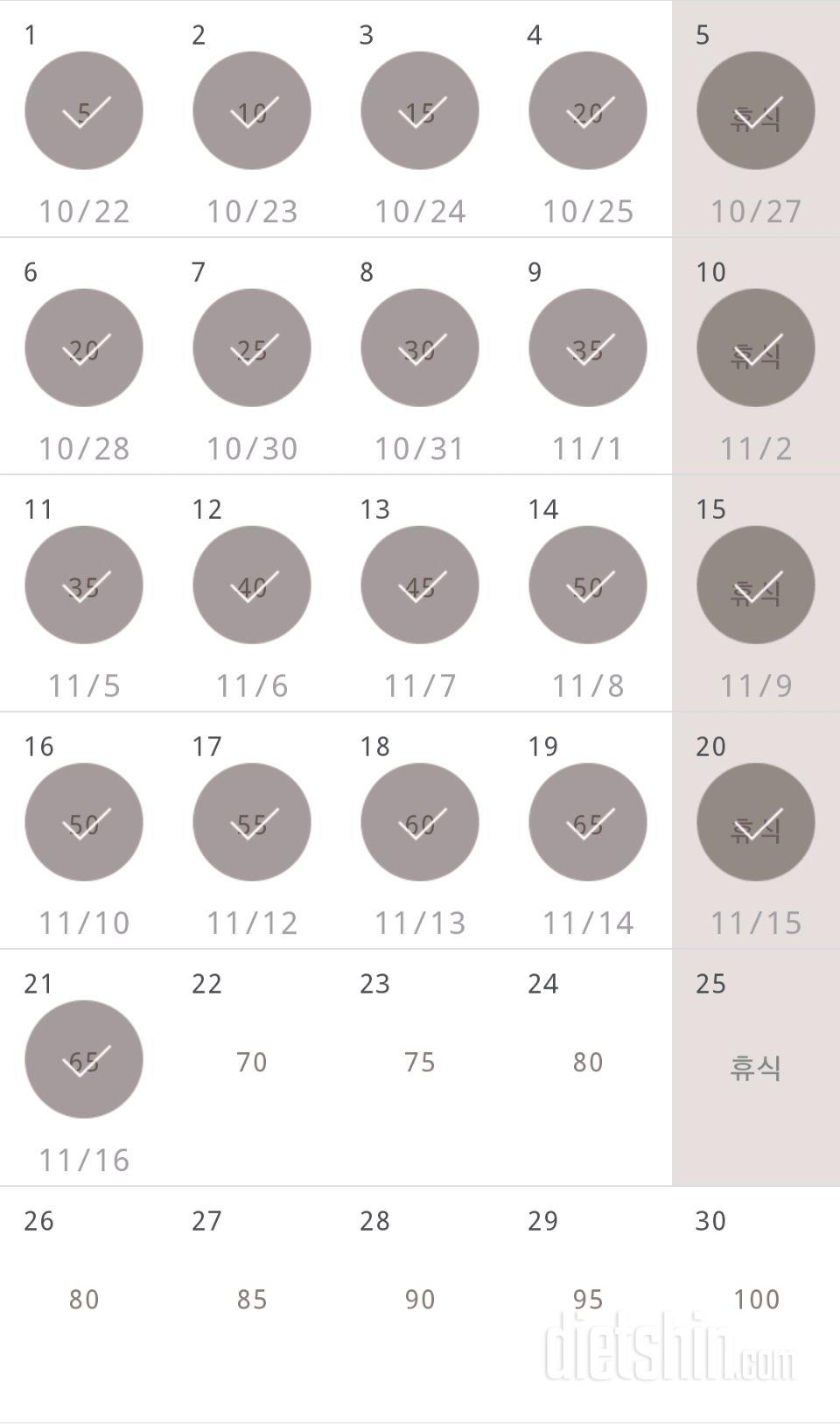Select day 19 completed on 11/14
This screenshot has width=840, height=1424.
click(588, 823)
